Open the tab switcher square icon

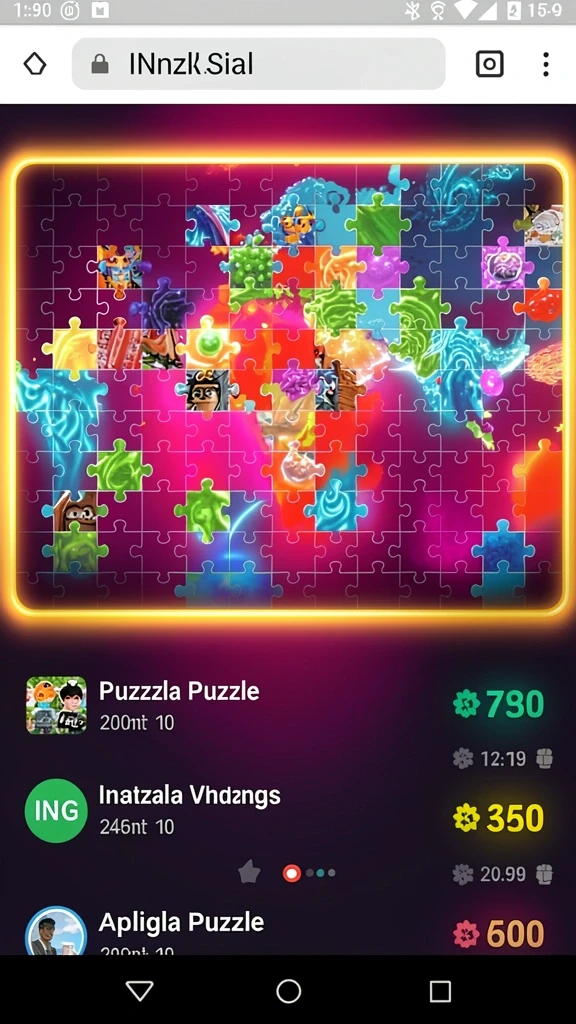click(489, 64)
